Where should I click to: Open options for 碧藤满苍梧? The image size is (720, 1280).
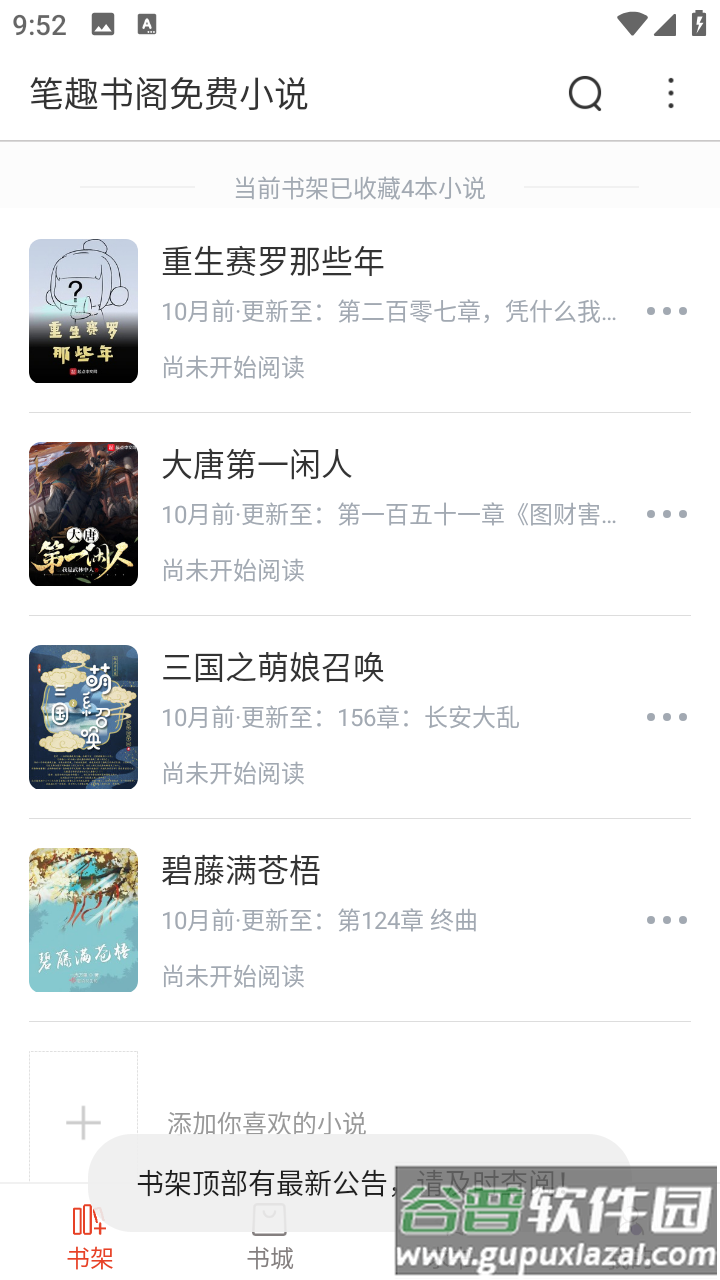pos(666,920)
